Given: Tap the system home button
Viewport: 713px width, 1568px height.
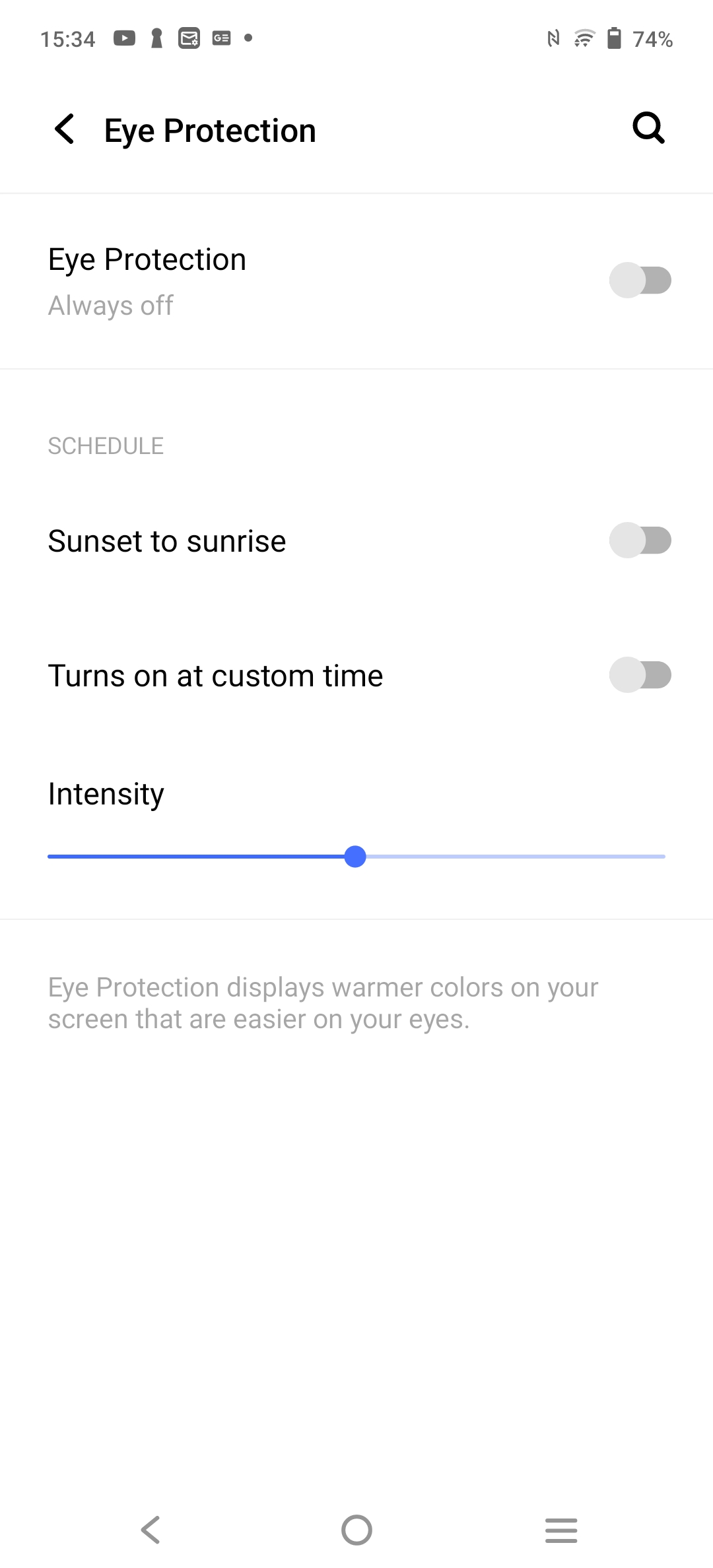Looking at the screenshot, I should click(x=356, y=1530).
